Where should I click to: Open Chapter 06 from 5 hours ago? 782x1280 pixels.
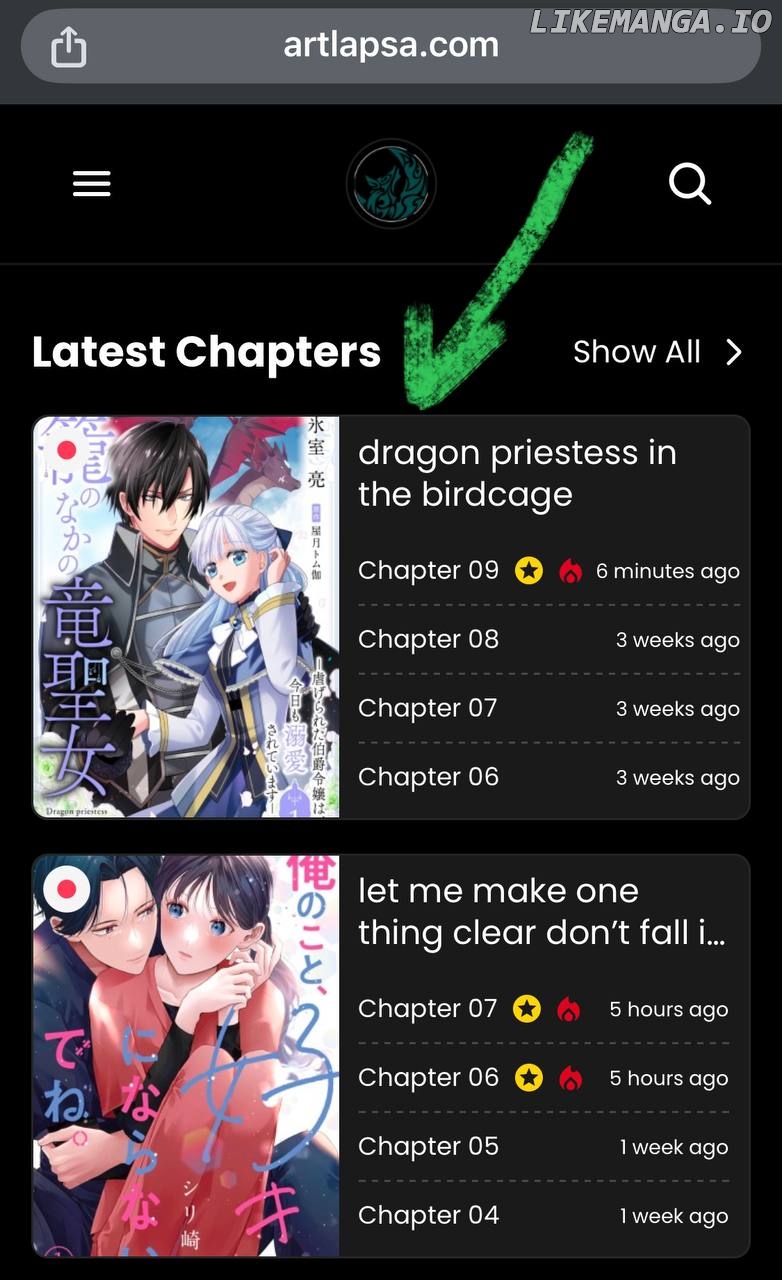(428, 1078)
